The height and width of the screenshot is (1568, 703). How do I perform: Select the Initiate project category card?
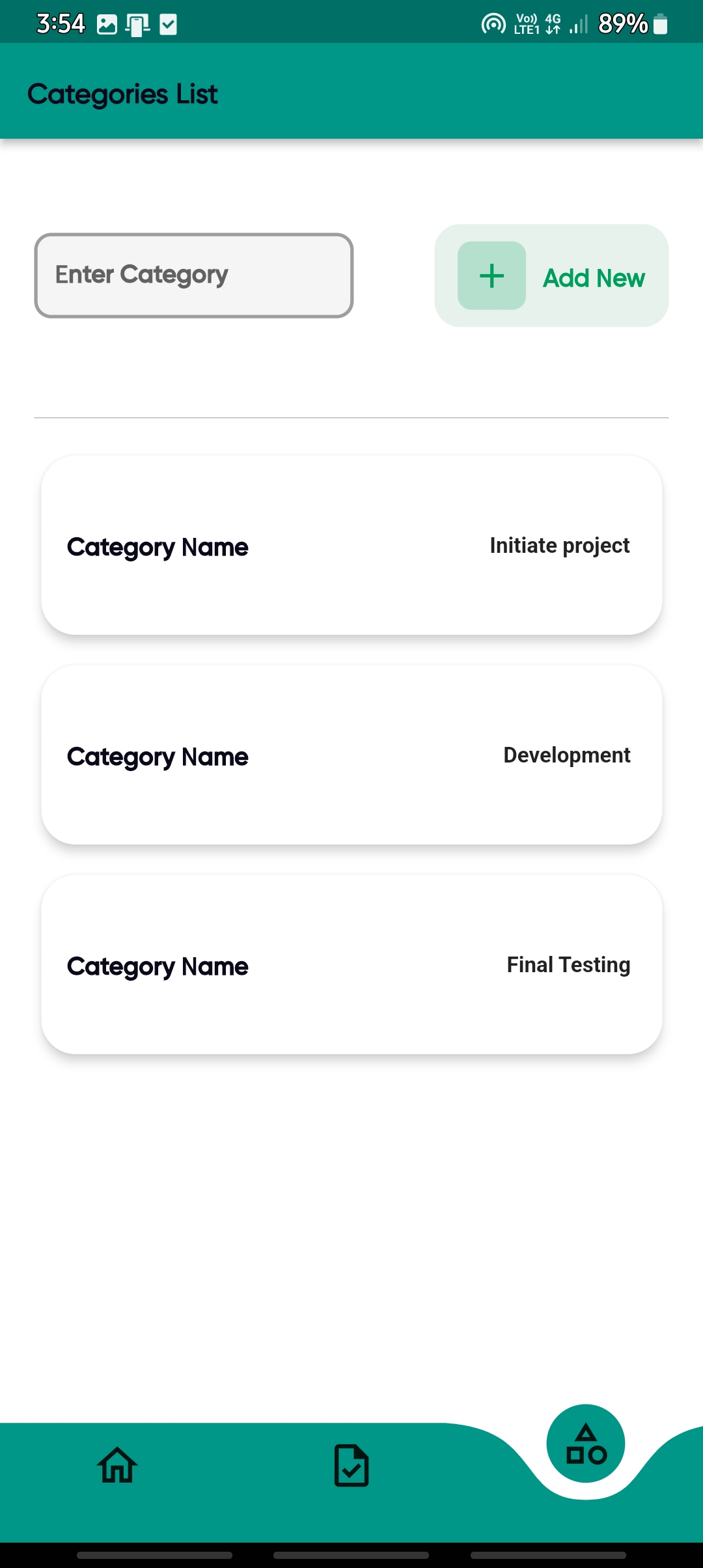[351, 546]
